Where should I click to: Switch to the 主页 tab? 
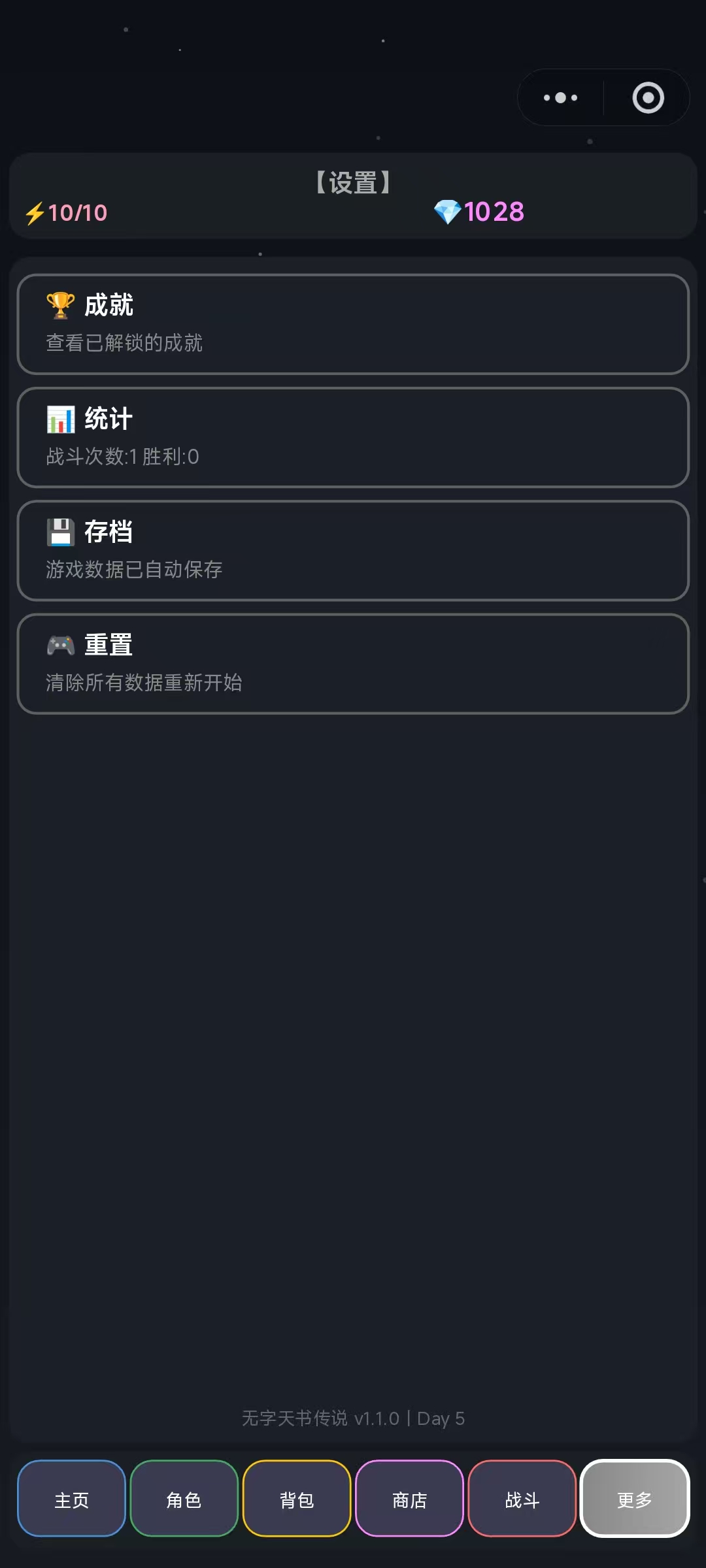(71, 1499)
